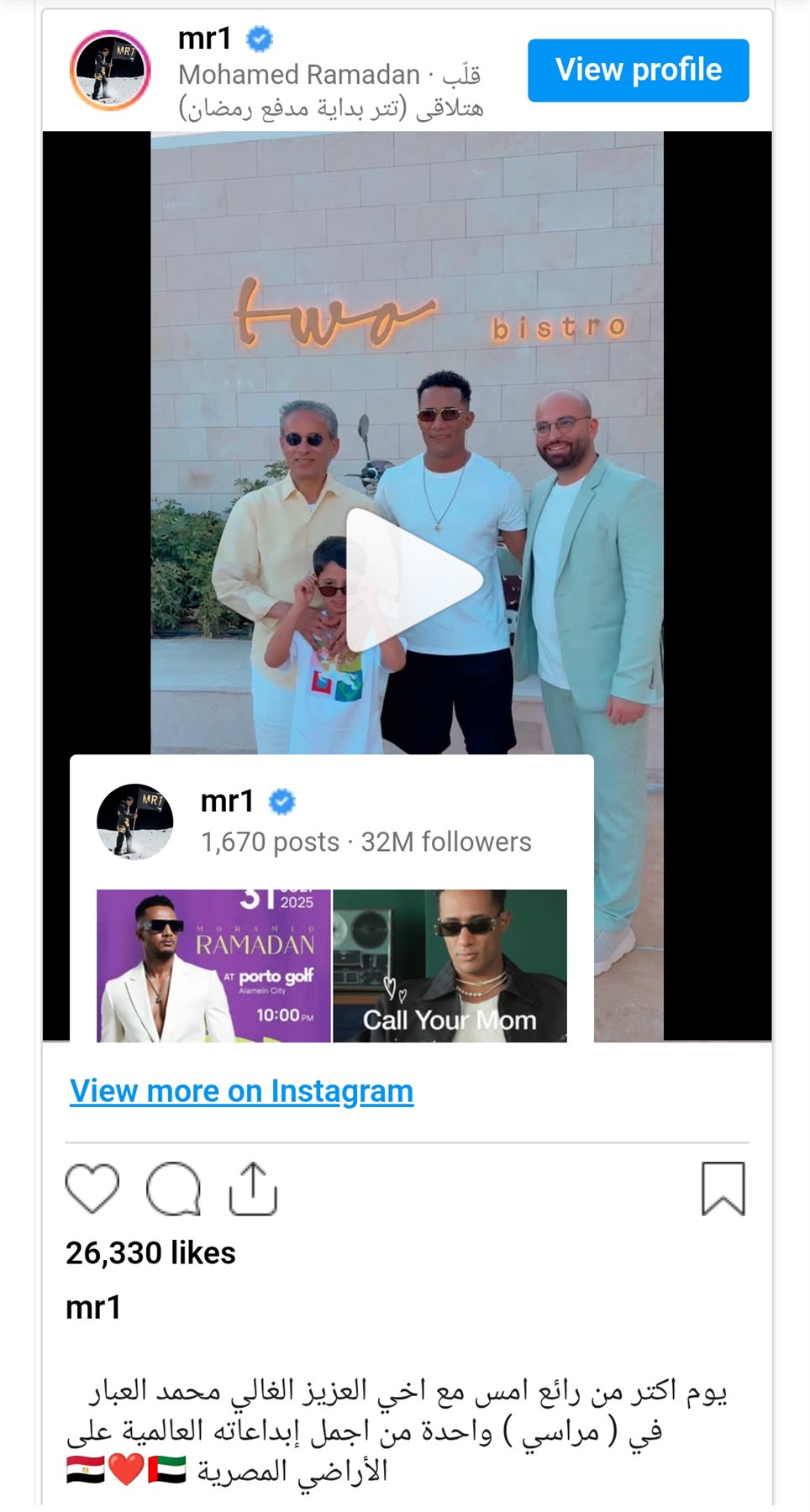Open mr1 avatar in the post header
This screenshot has height=1512, width=810.
click(x=110, y=71)
